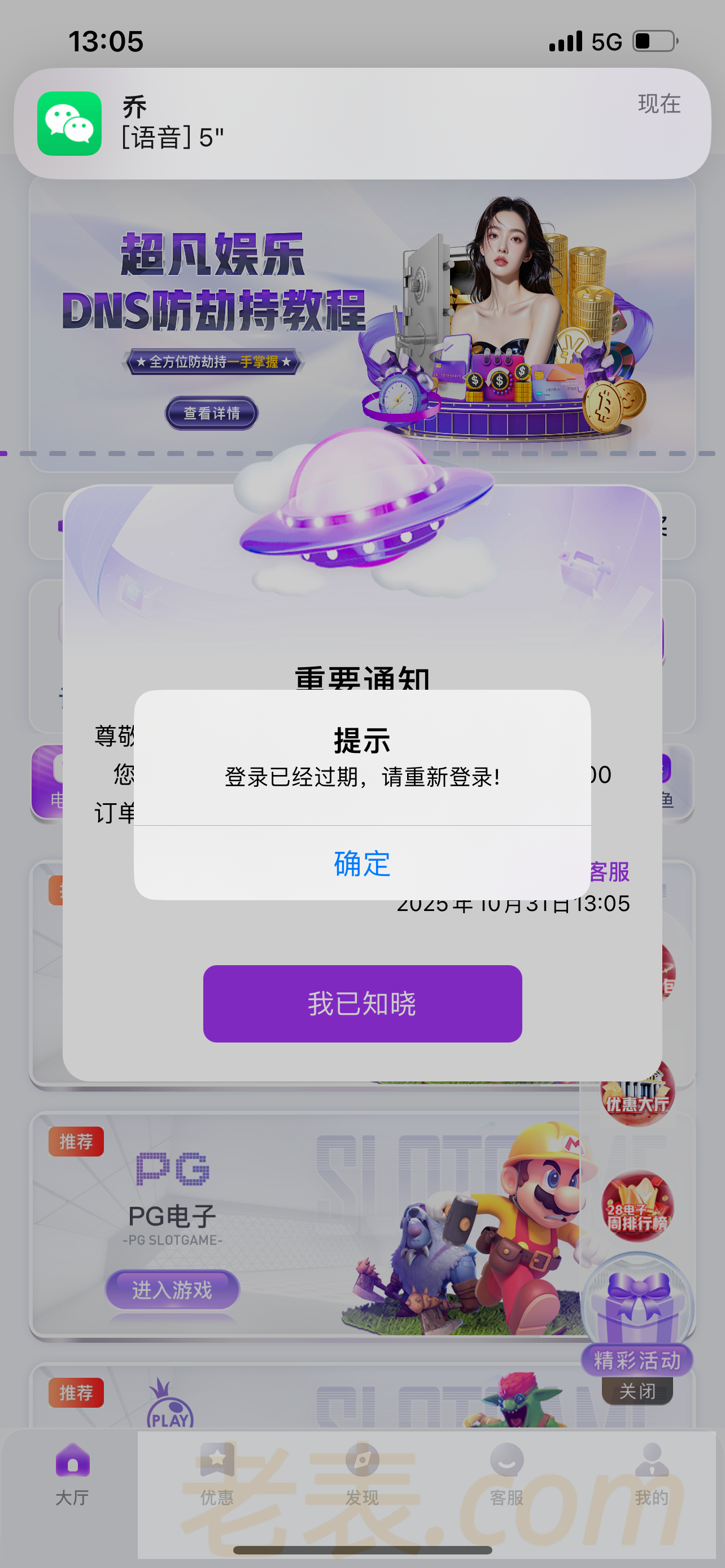Go to the 客服 support tab
This screenshot has width=725, height=1568.
tap(507, 1472)
